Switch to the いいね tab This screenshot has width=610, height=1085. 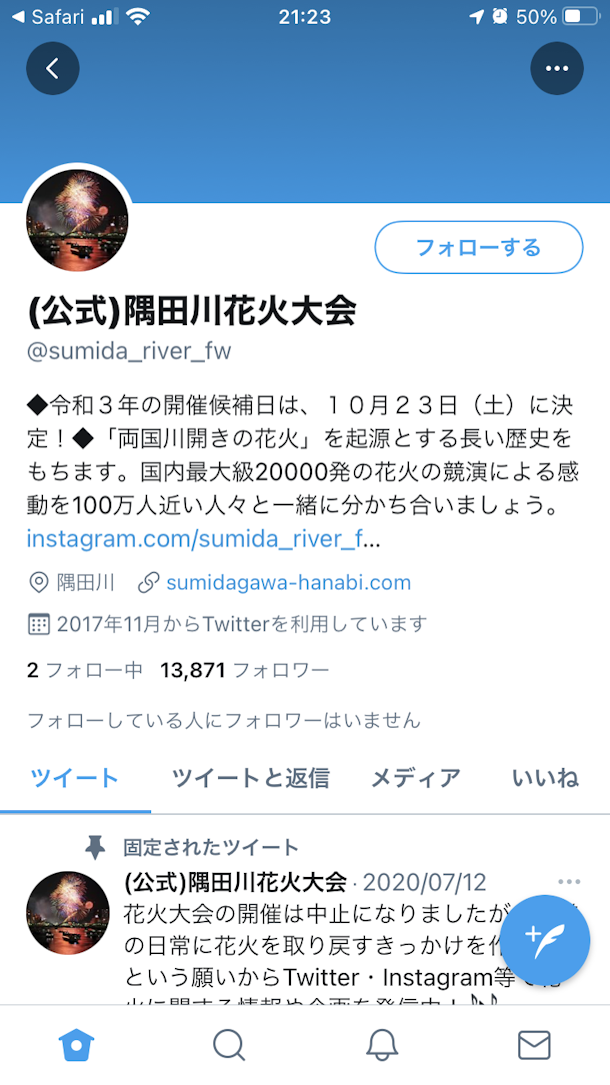click(x=545, y=778)
